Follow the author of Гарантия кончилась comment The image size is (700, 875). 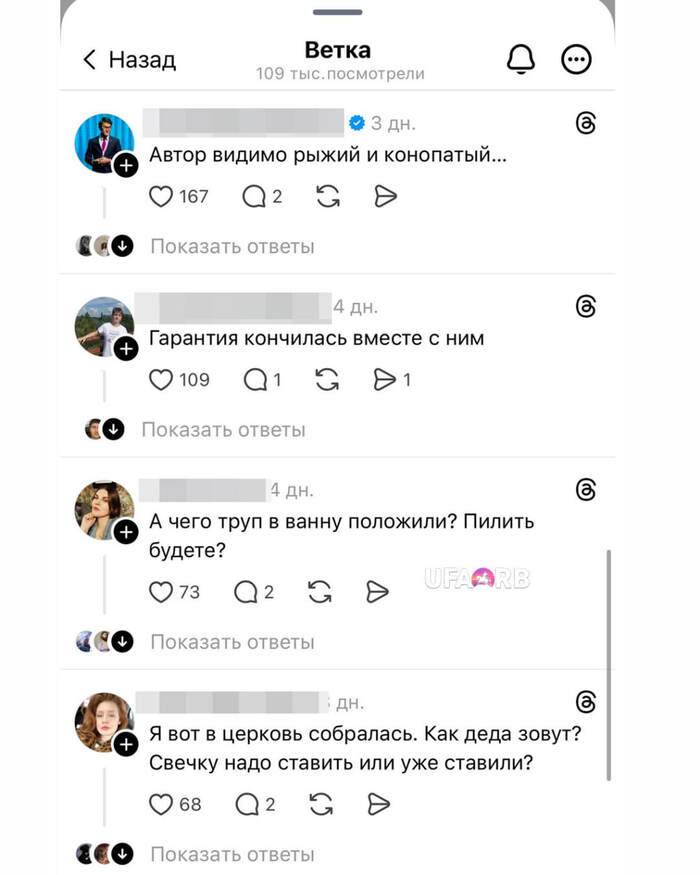point(126,349)
